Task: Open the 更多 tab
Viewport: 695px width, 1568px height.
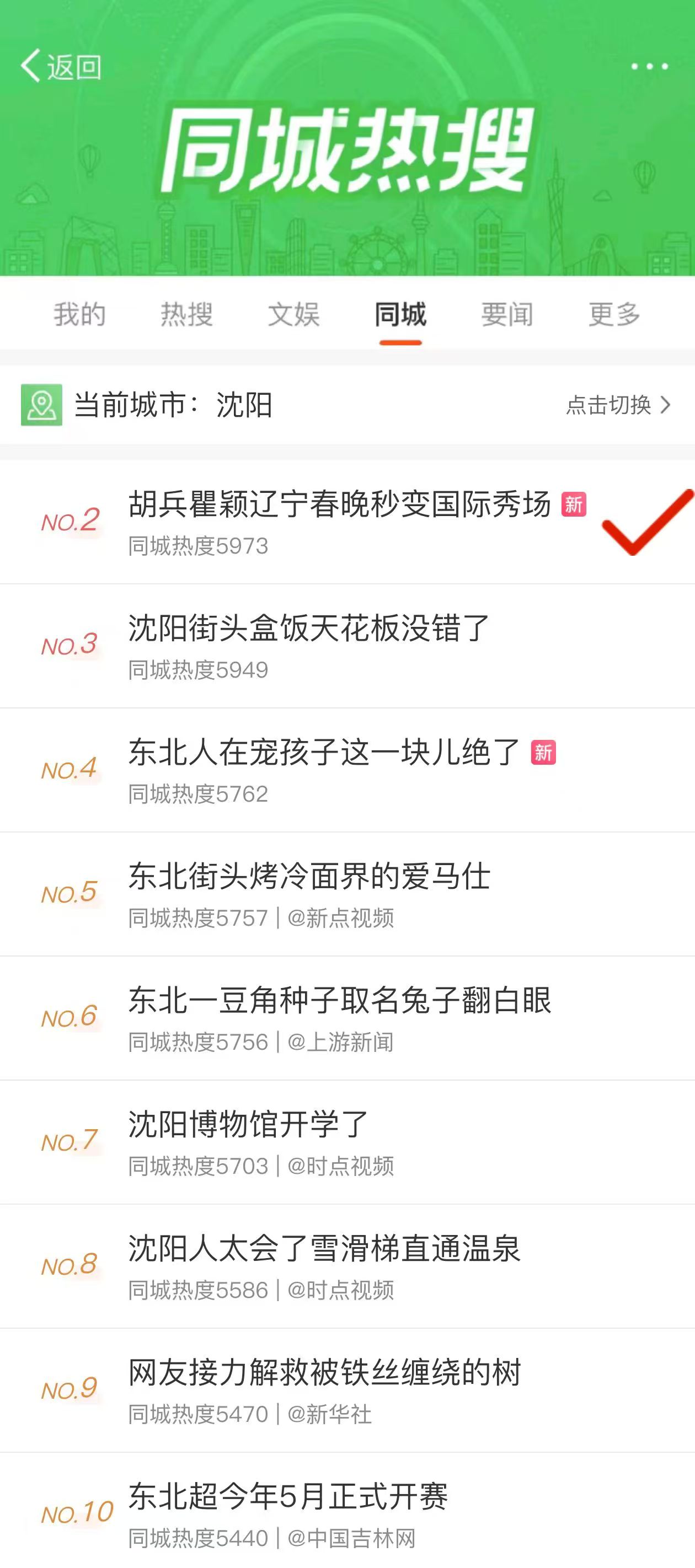Action: pyautogui.click(x=614, y=314)
